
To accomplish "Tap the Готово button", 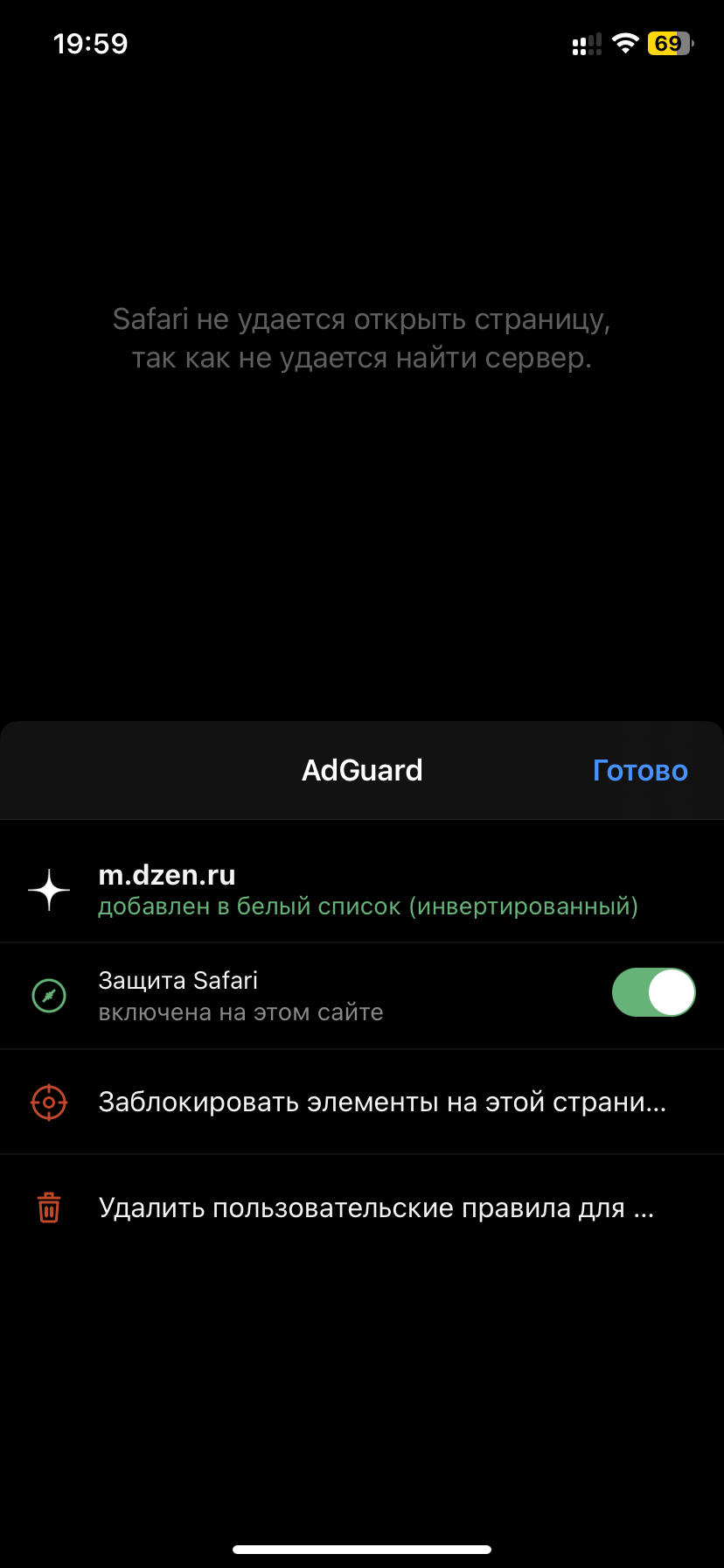I will tap(640, 770).
